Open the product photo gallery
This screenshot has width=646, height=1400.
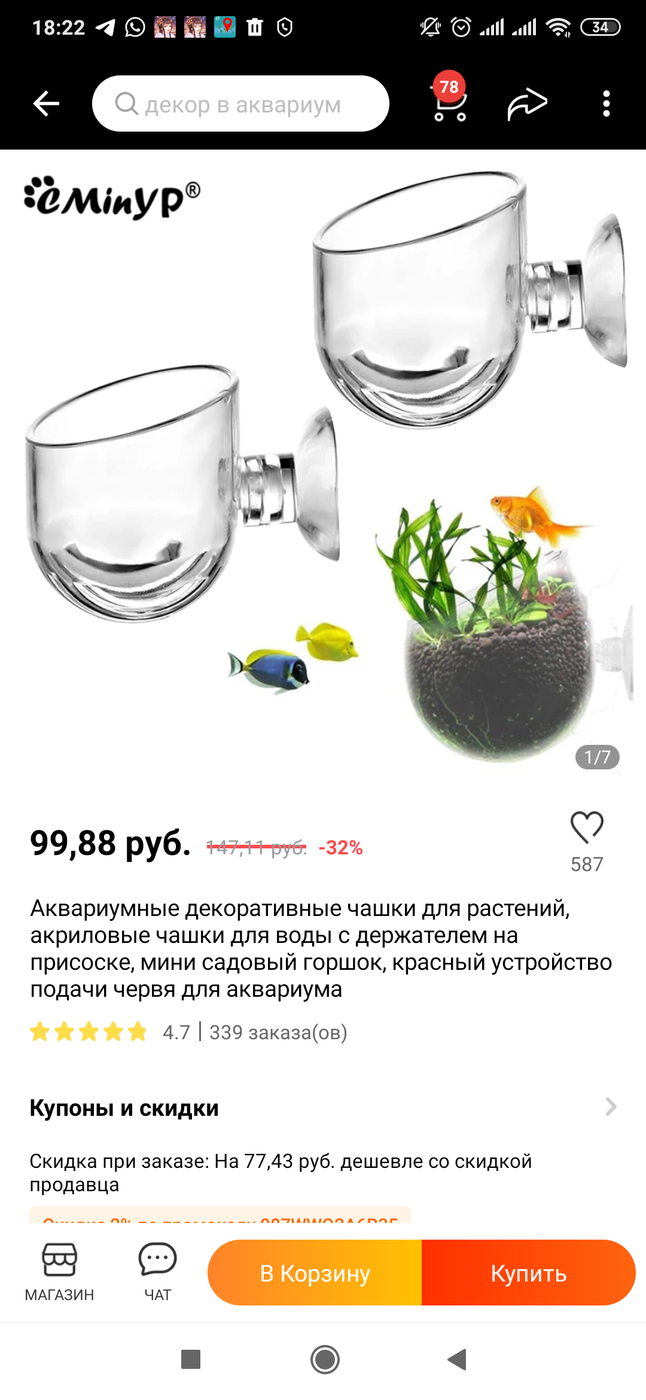tap(323, 465)
